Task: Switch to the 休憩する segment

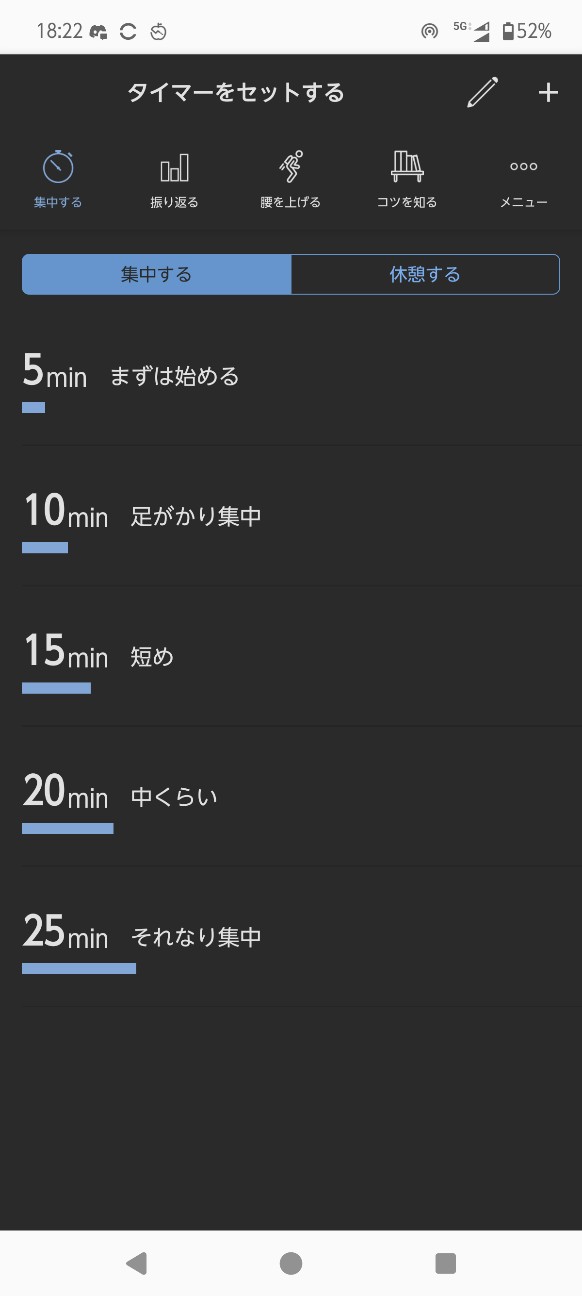Action: (x=425, y=274)
